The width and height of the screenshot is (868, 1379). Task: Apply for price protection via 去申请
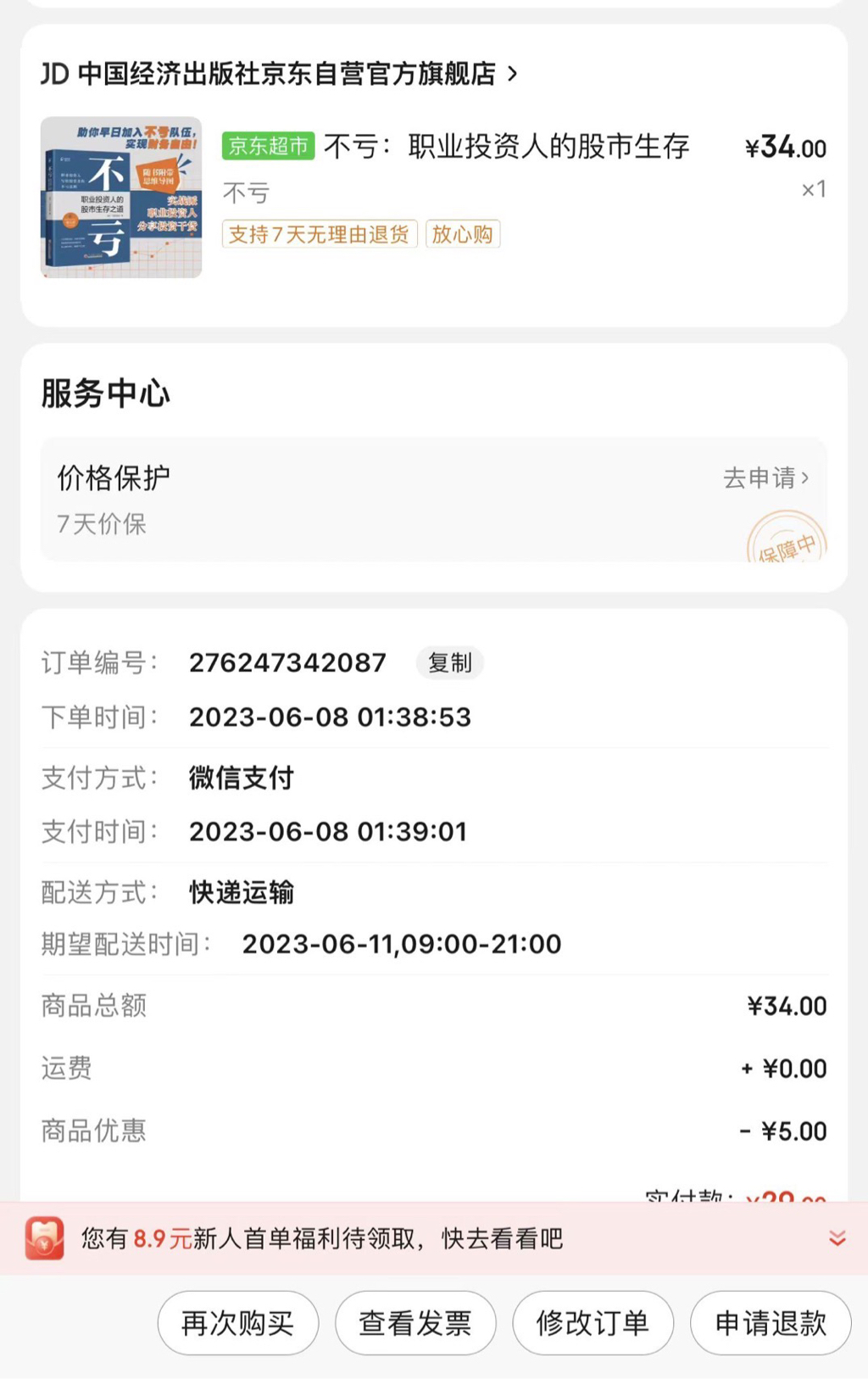(765, 478)
